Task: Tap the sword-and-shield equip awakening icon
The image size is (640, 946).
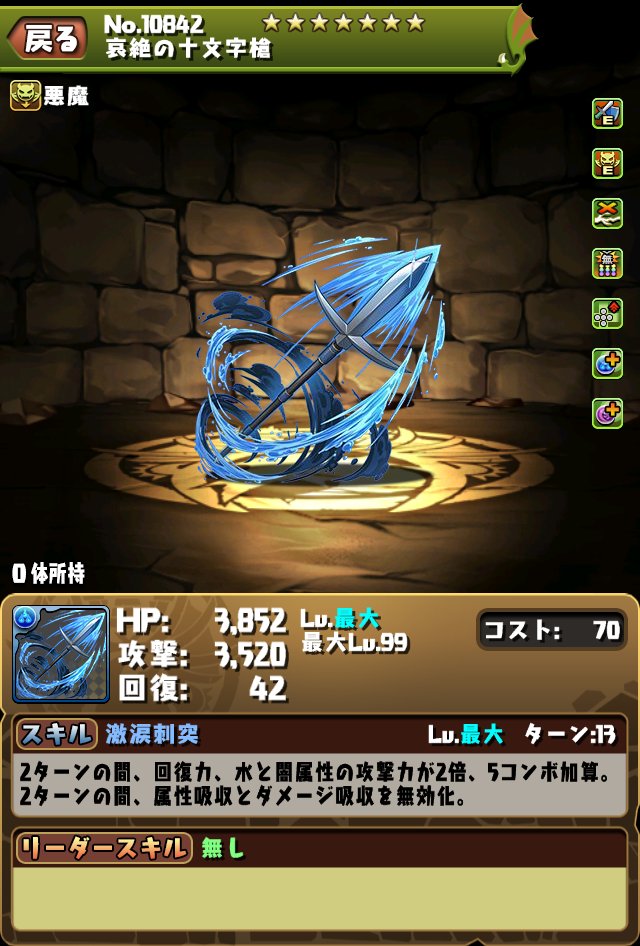Action: pos(607,113)
